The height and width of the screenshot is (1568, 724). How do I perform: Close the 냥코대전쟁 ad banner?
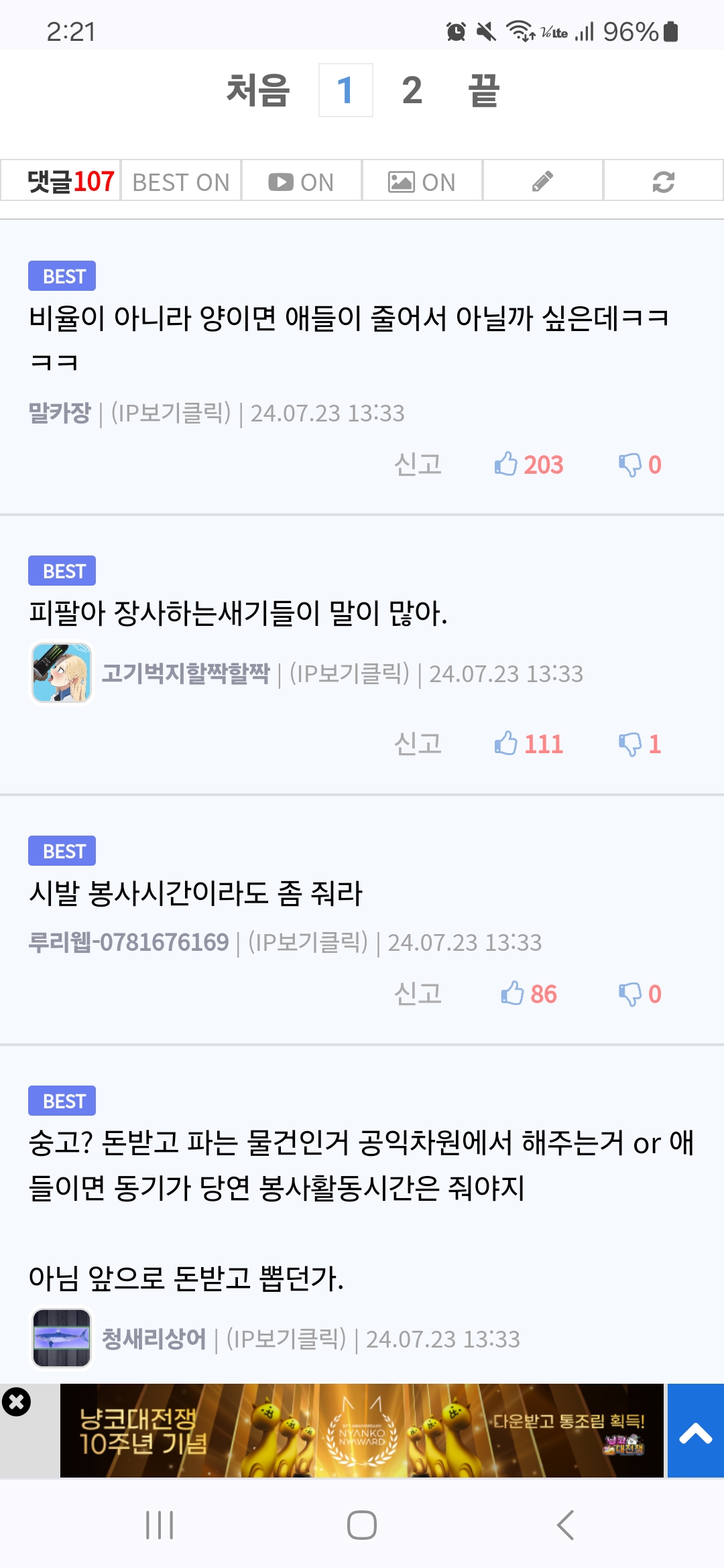[x=16, y=1402]
